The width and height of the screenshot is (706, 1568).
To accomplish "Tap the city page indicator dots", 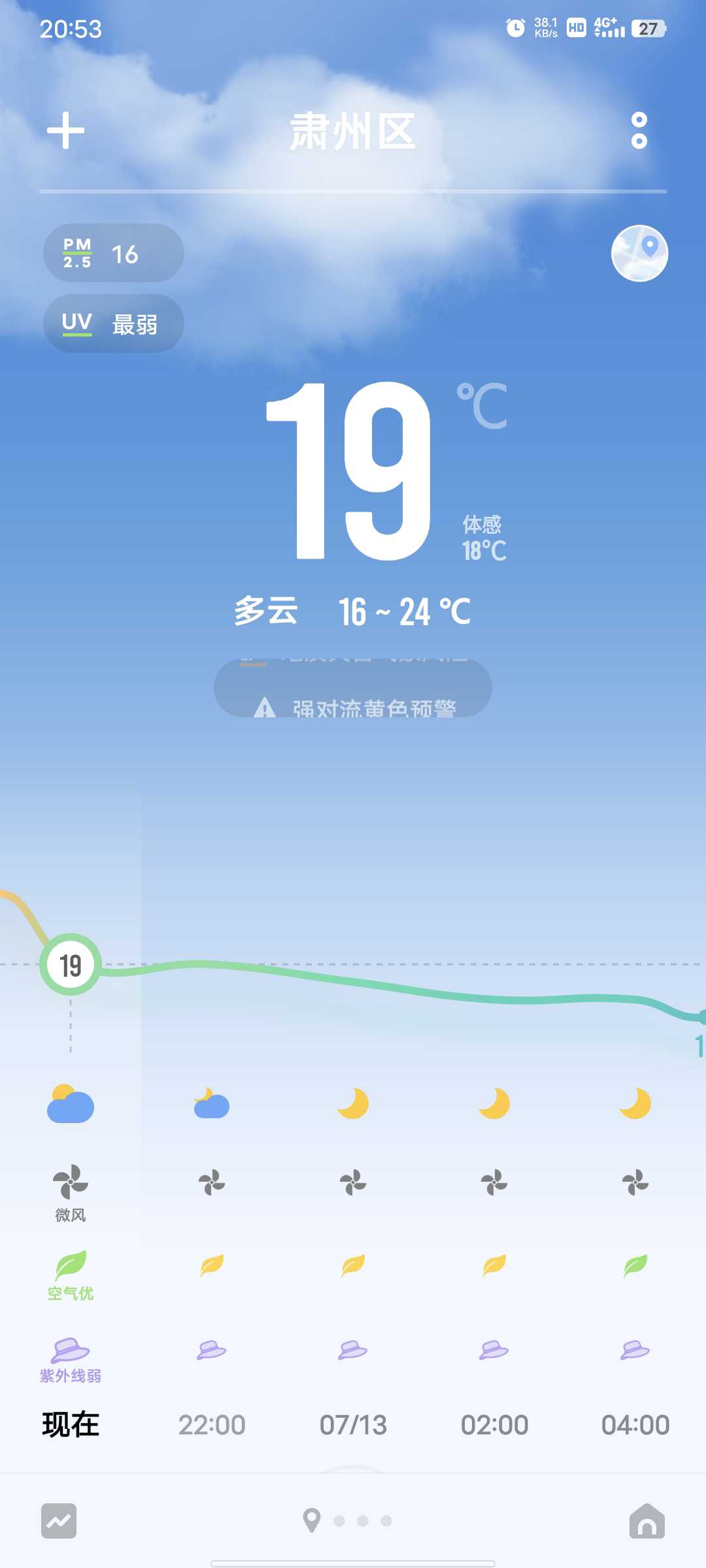I will [x=348, y=1521].
